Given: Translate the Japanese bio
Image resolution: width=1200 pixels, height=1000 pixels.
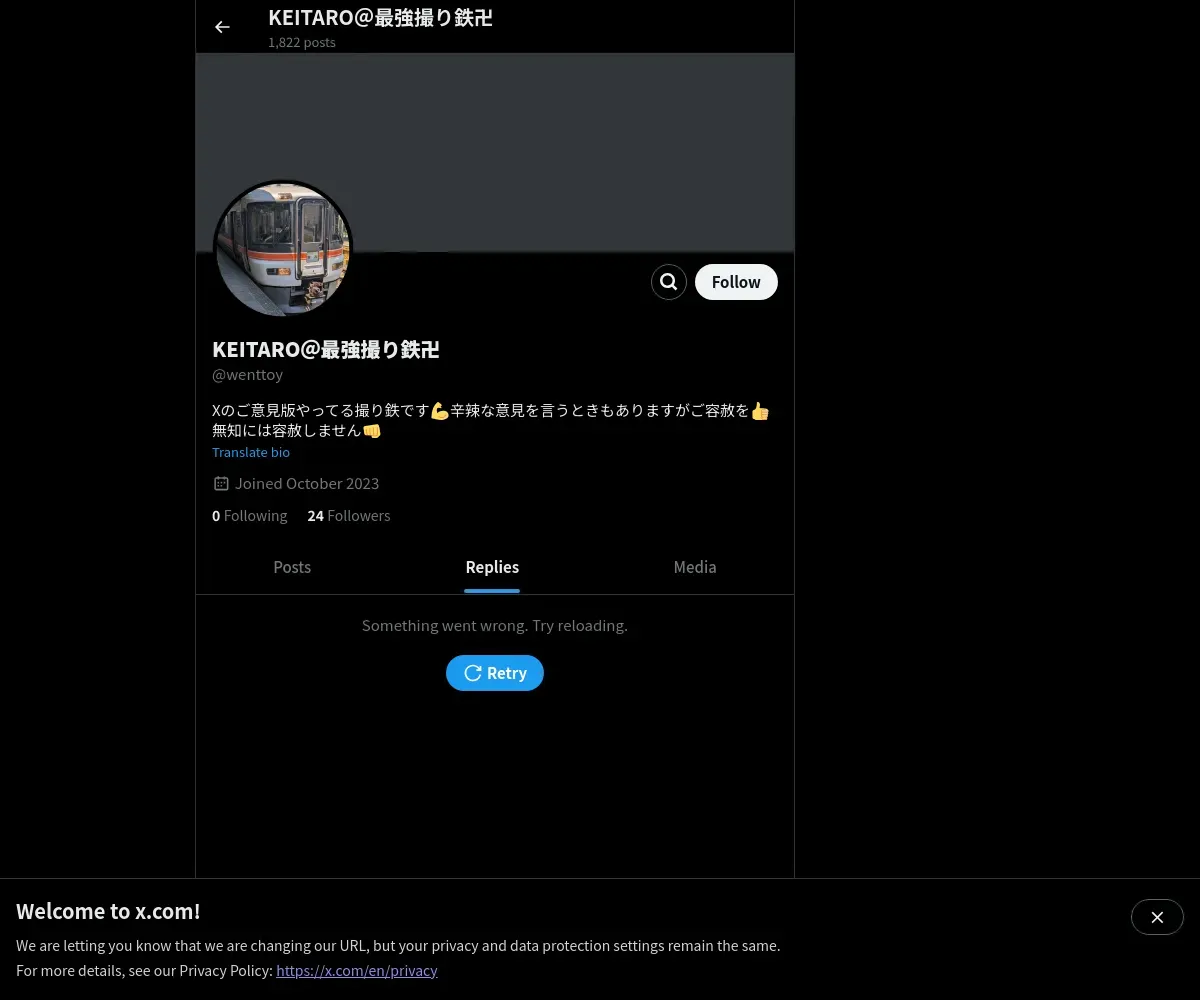Looking at the screenshot, I should coord(251,452).
